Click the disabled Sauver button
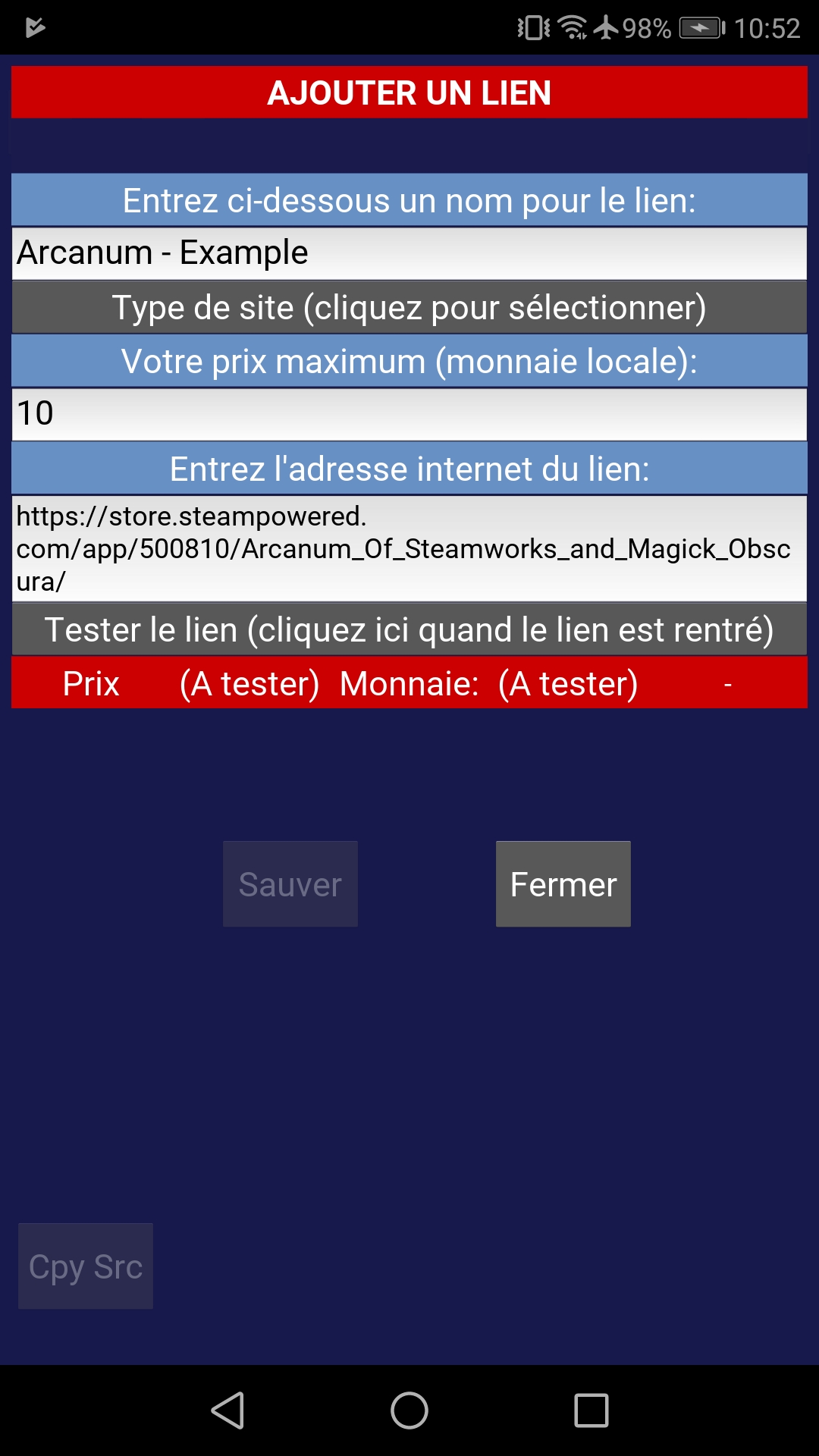819x1456 pixels. [290, 883]
